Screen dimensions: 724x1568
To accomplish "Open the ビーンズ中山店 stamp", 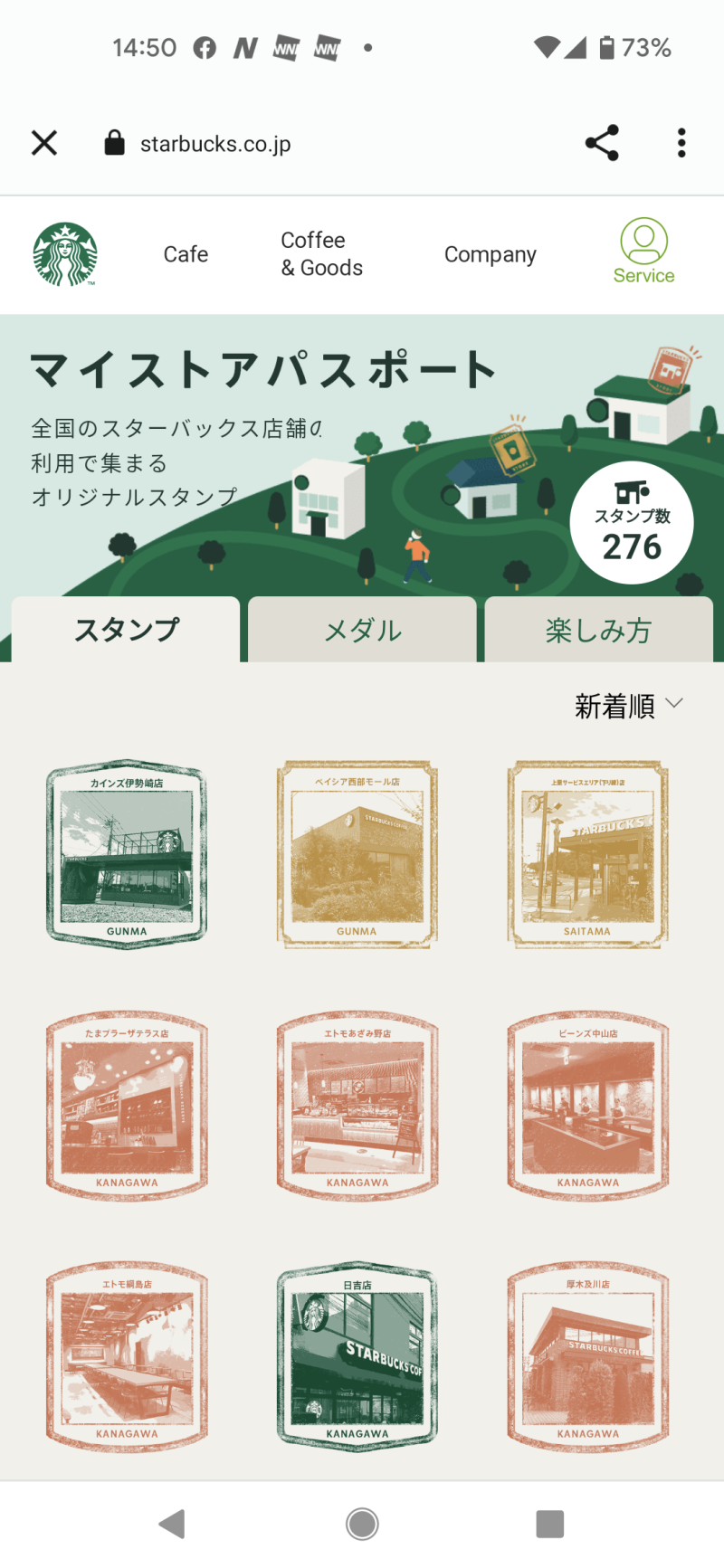I will click(x=587, y=1105).
